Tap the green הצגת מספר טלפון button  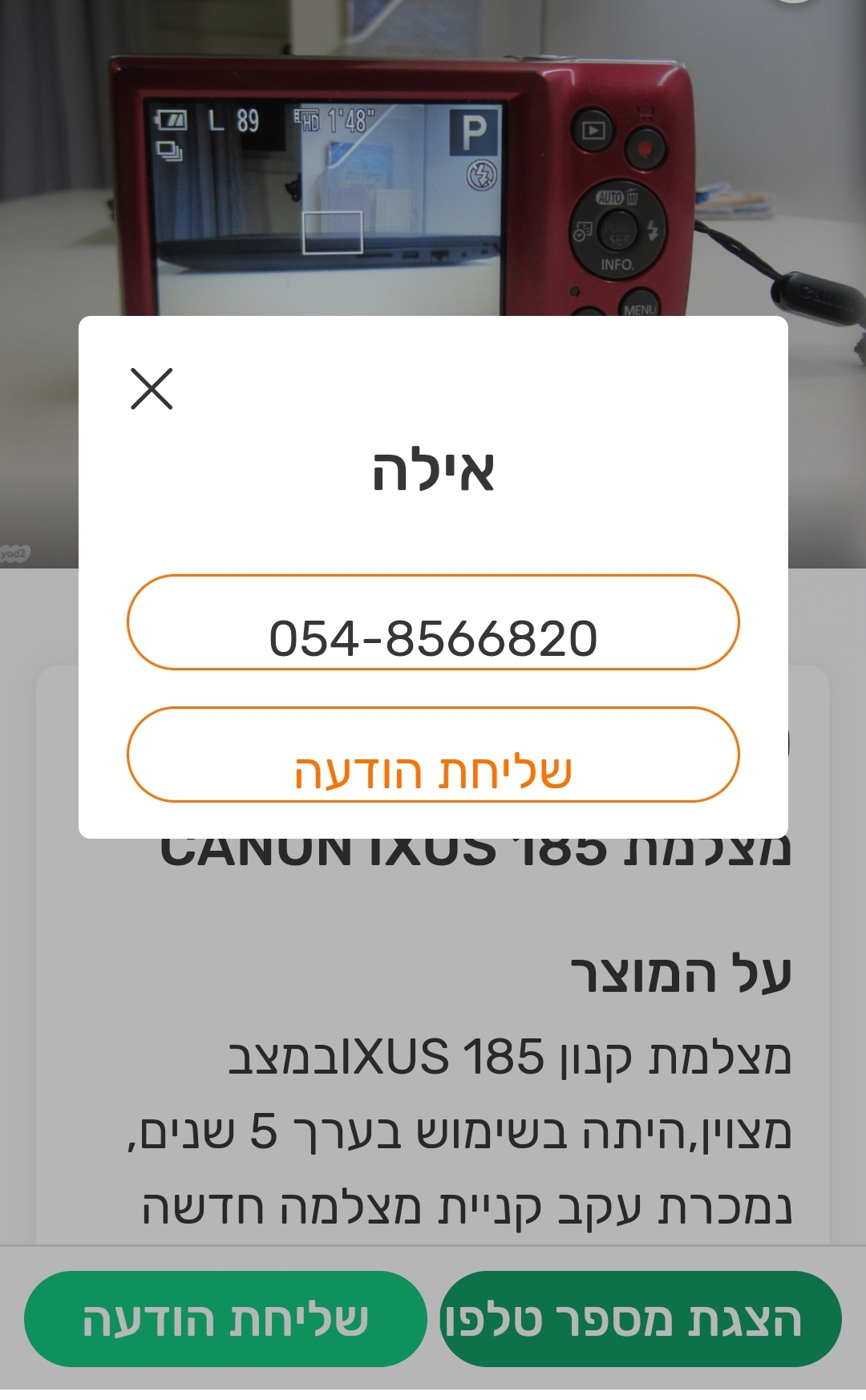click(640, 1319)
